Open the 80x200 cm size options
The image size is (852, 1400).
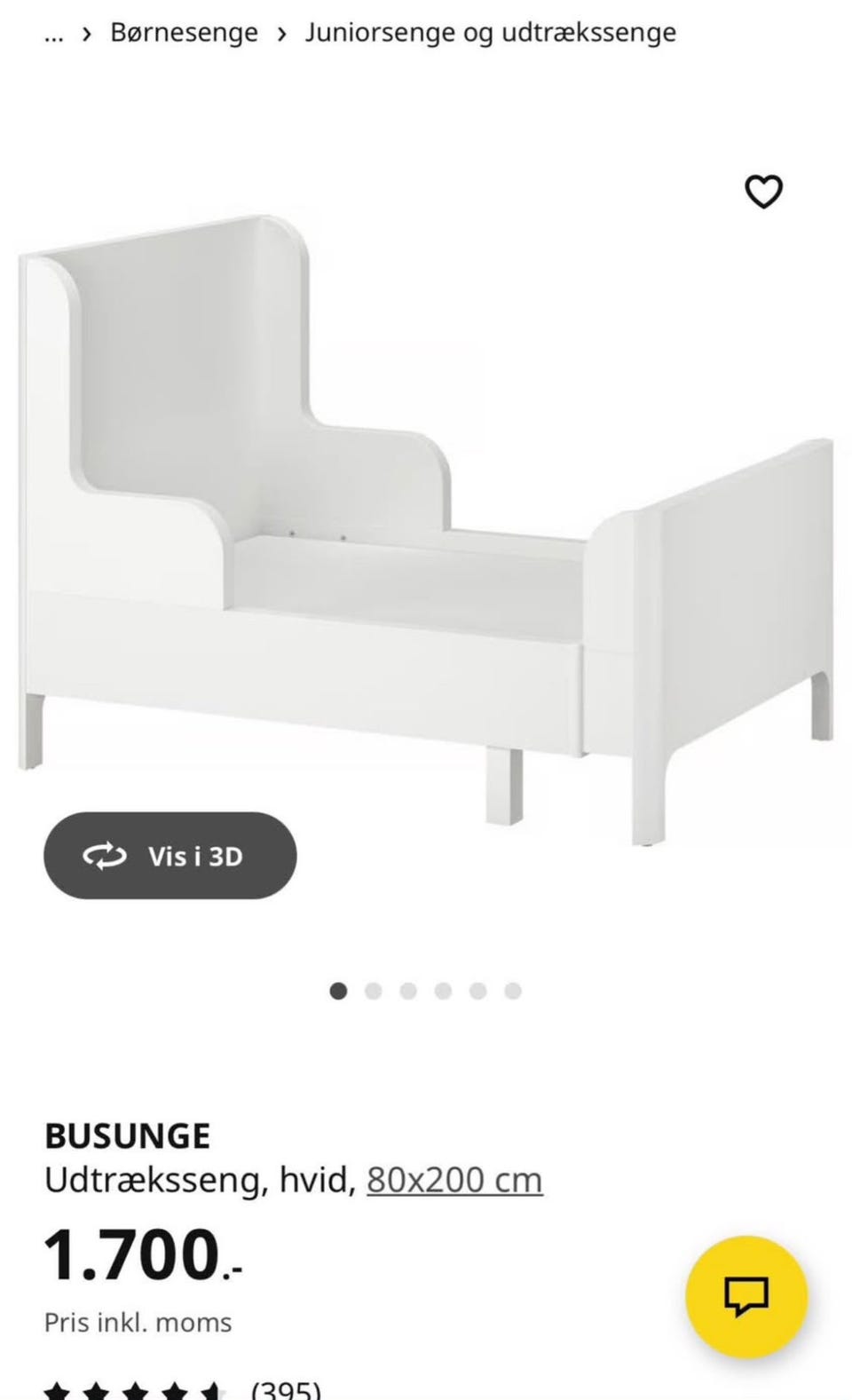click(x=454, y=1180)
